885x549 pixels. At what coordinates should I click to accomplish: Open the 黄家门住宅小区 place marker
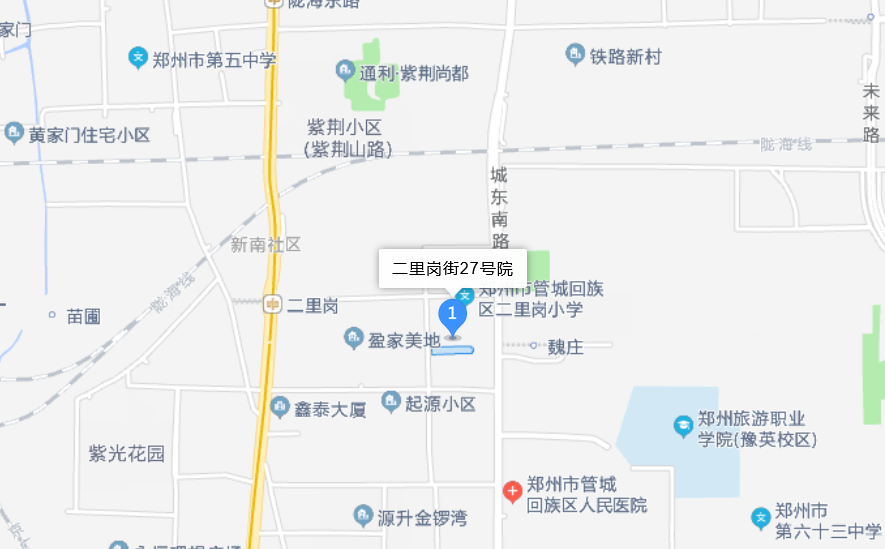tap(14, 133)
